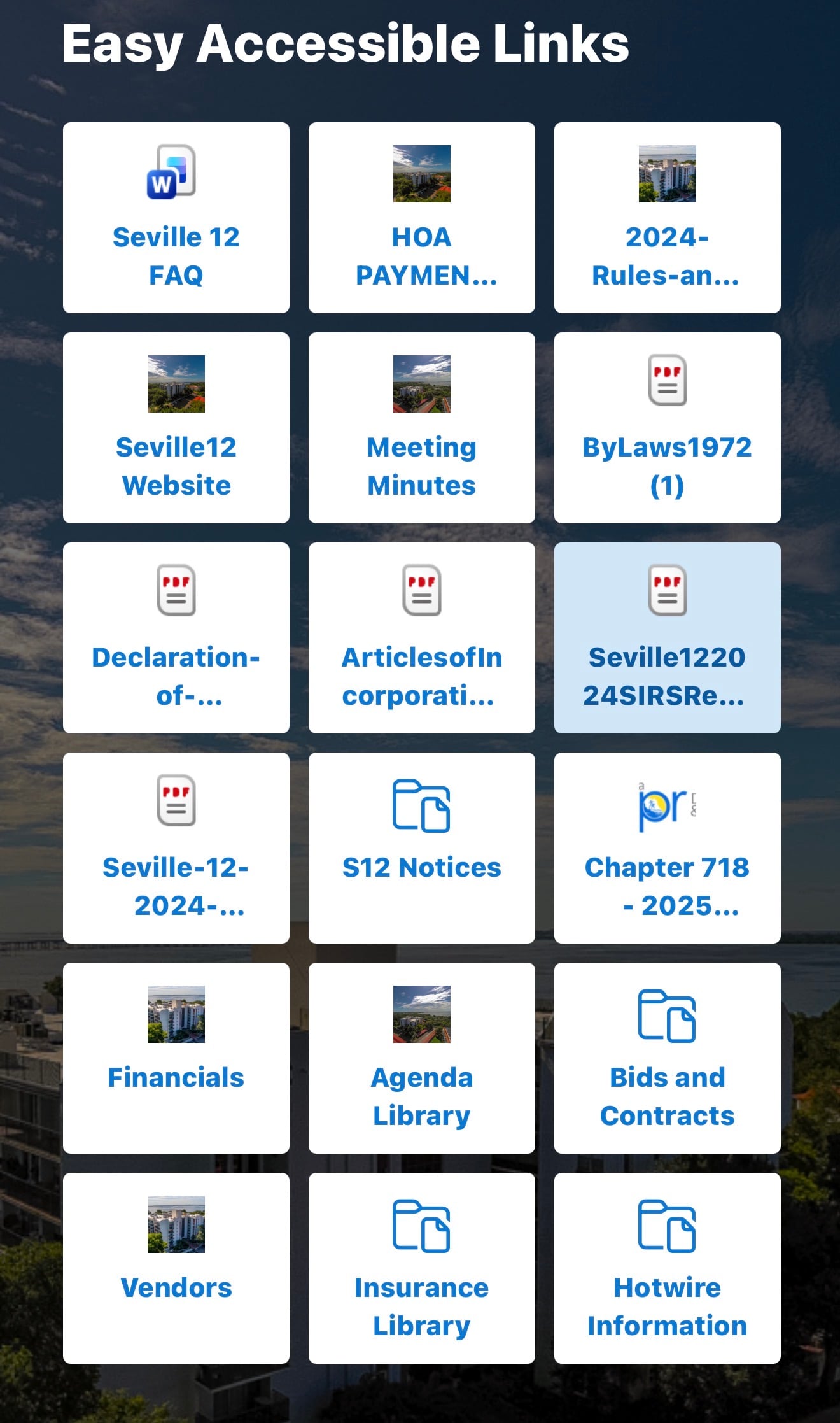840x1423 pixels.
Task: Open the Agenda Library
Action: (x=422, y=1058)
